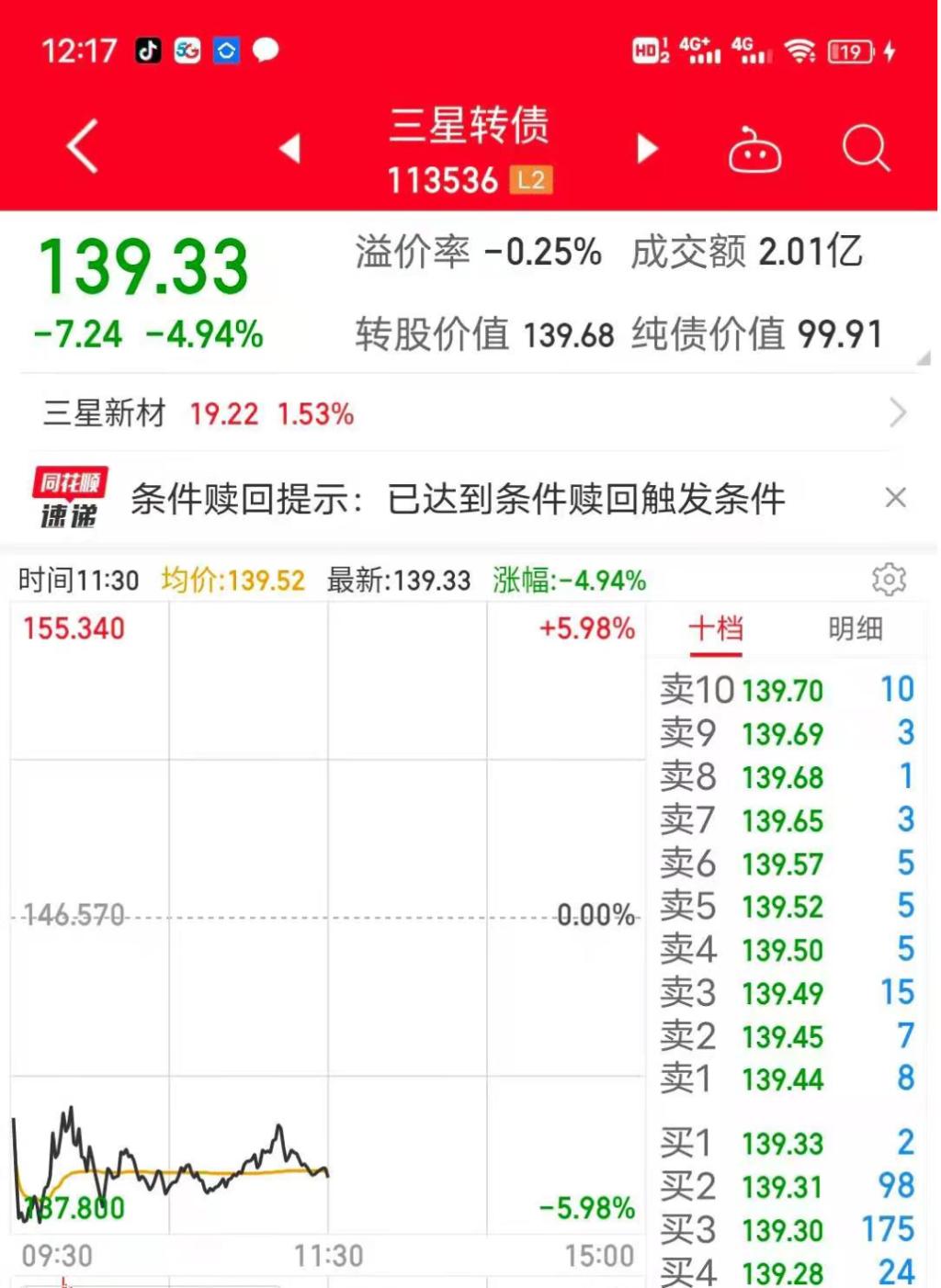Switch to the next security with right triangle

coord(648,148)
